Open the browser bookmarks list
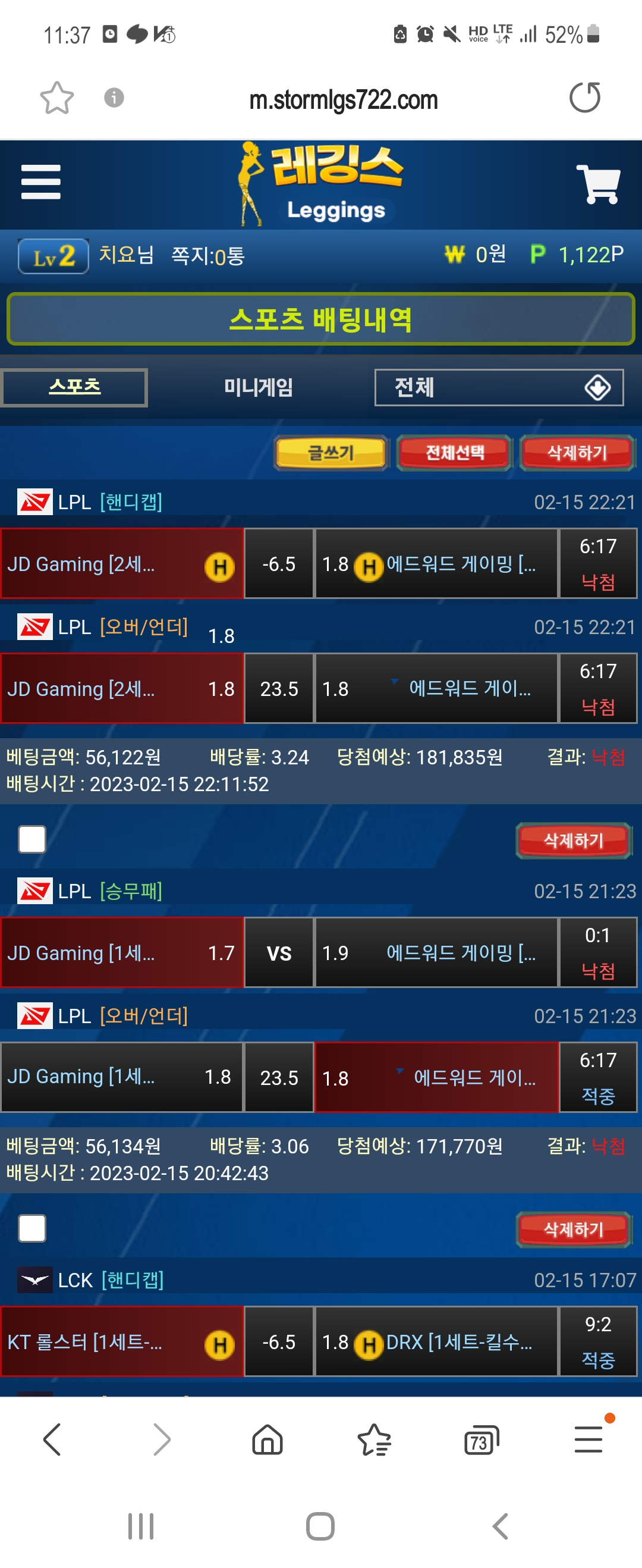Screen dimensions: 642x1568 pos(374,1440)
